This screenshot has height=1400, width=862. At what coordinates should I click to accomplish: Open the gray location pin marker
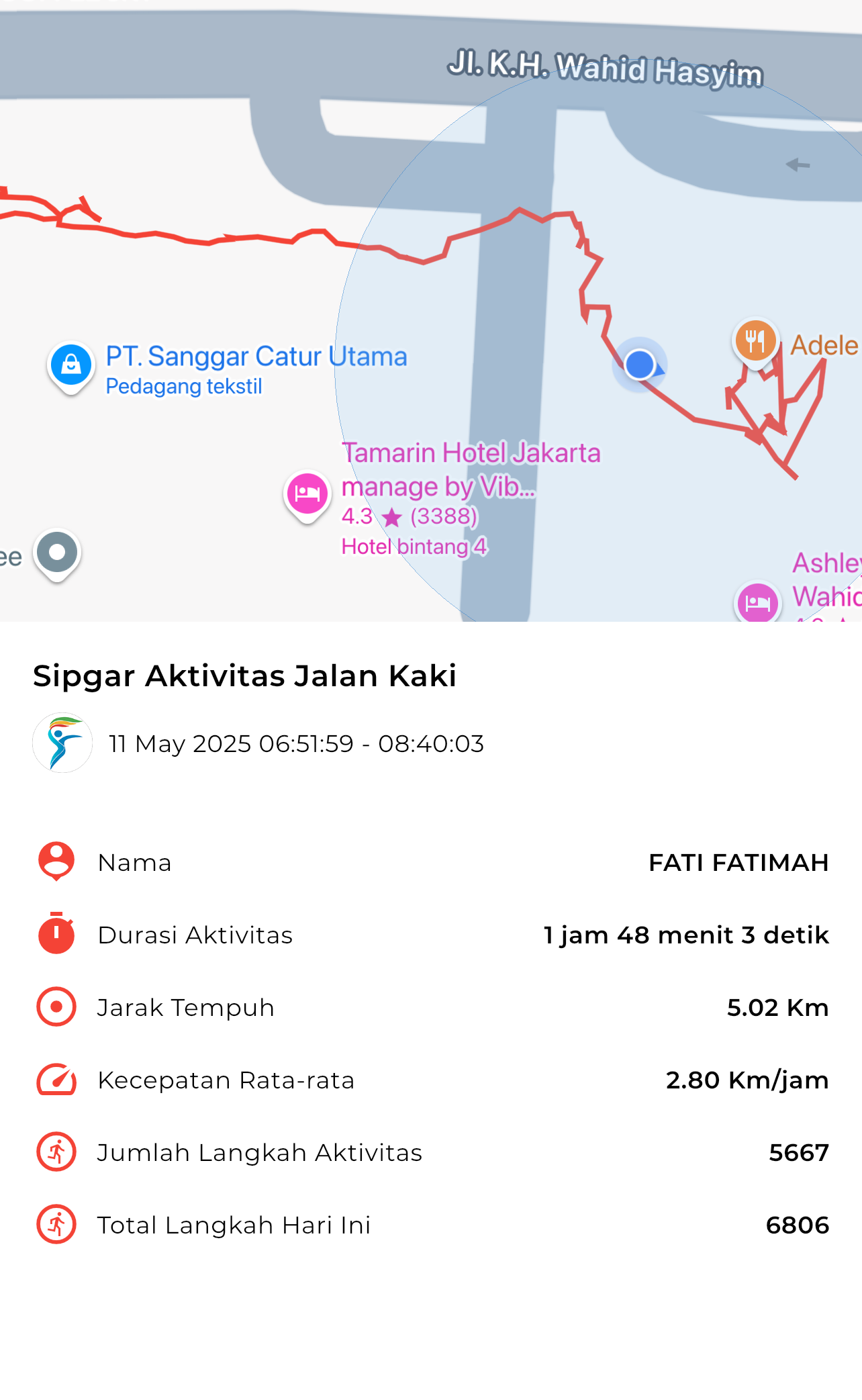click(57, 554)
